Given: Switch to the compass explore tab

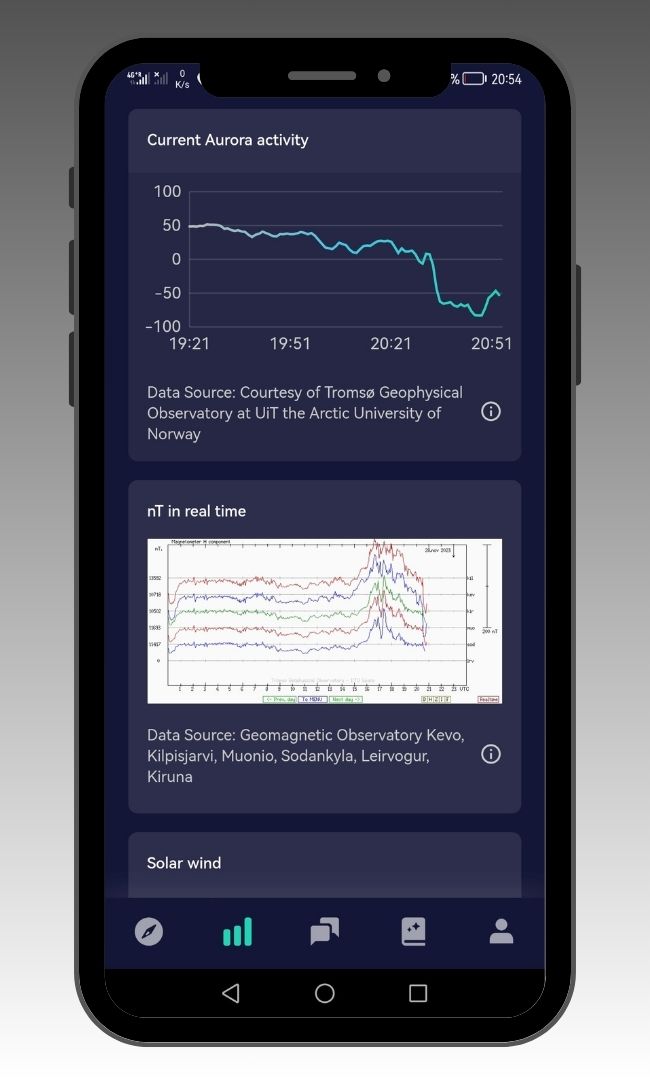Looking at the screenshot, I should (x=149, y=932).
